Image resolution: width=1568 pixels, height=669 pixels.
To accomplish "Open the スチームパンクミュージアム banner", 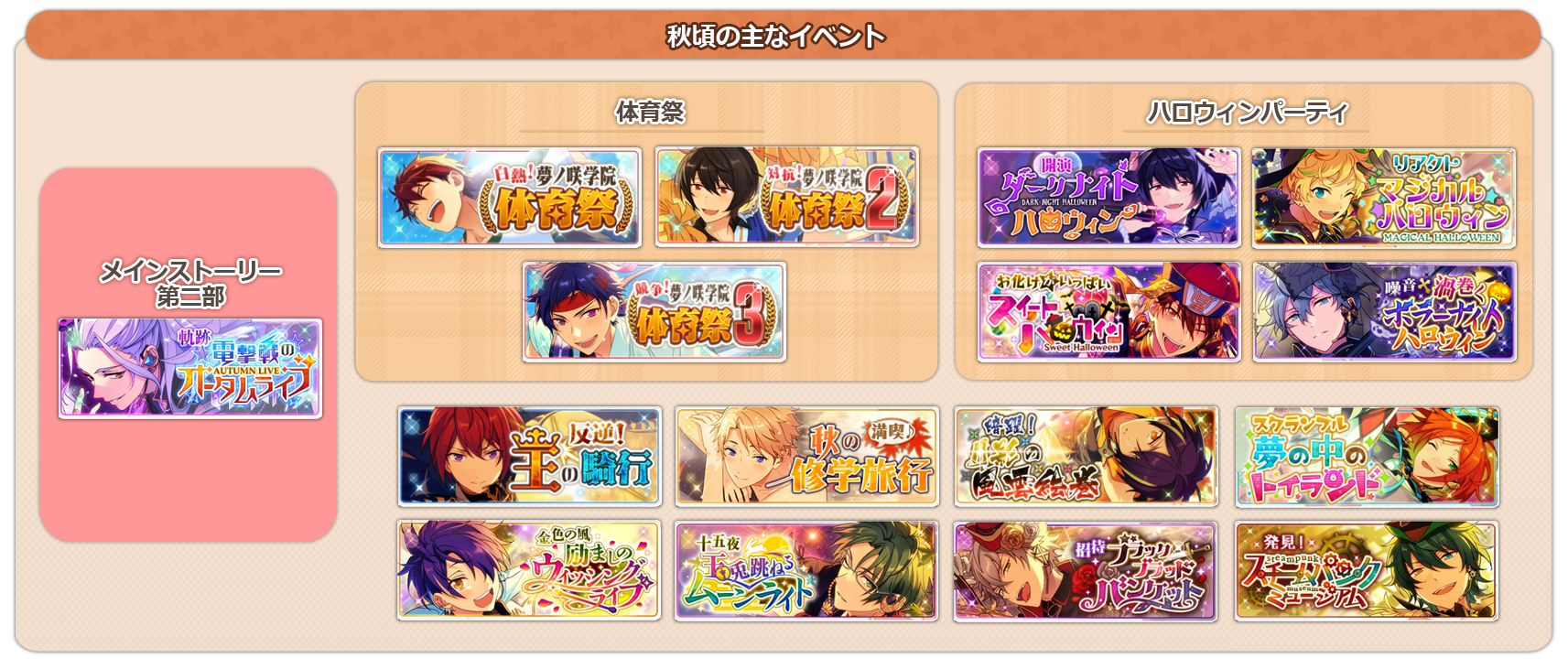I will (1366, 571).
